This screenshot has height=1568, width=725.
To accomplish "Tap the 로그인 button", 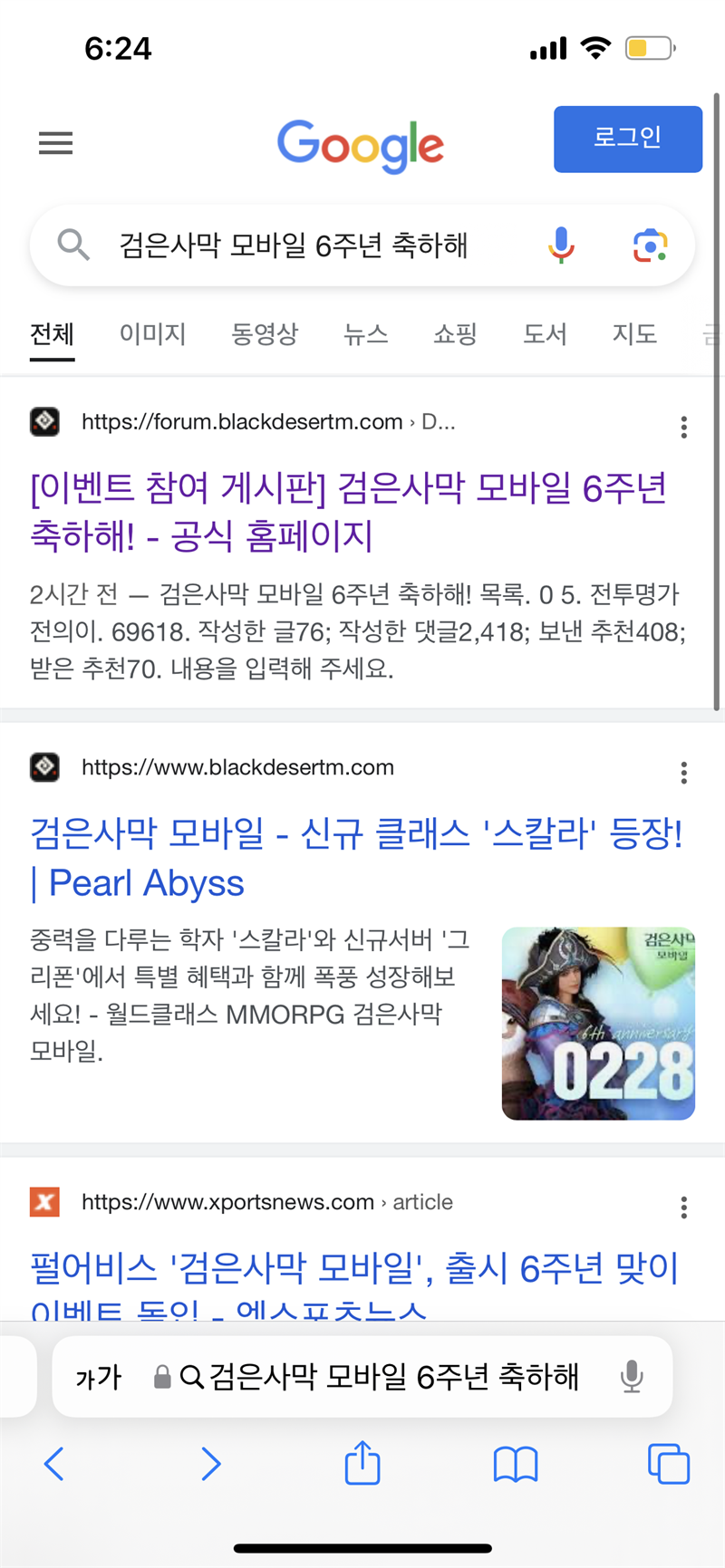I will [x=627, y=139].
